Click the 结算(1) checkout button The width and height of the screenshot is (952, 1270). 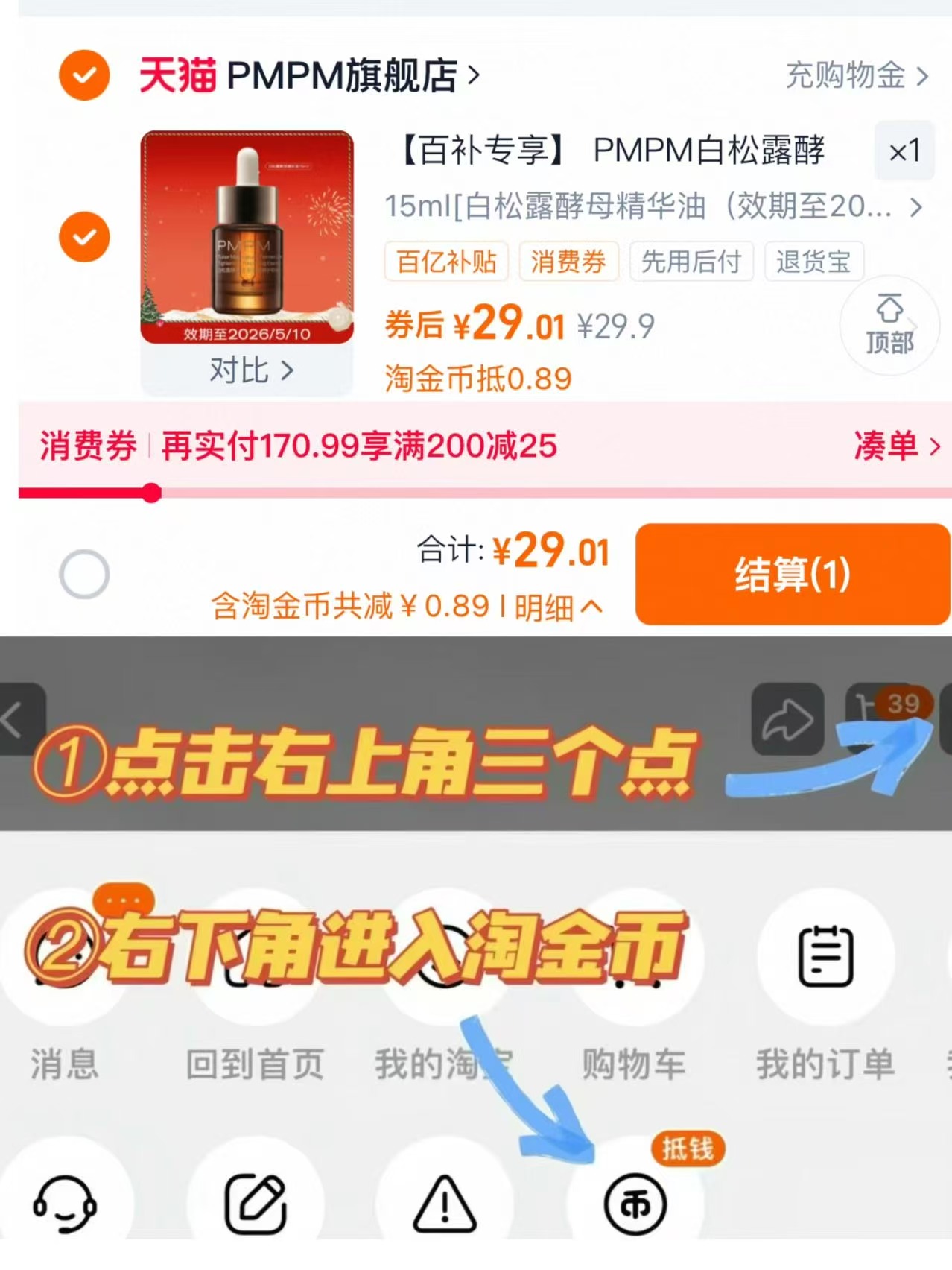pos(792,575)
